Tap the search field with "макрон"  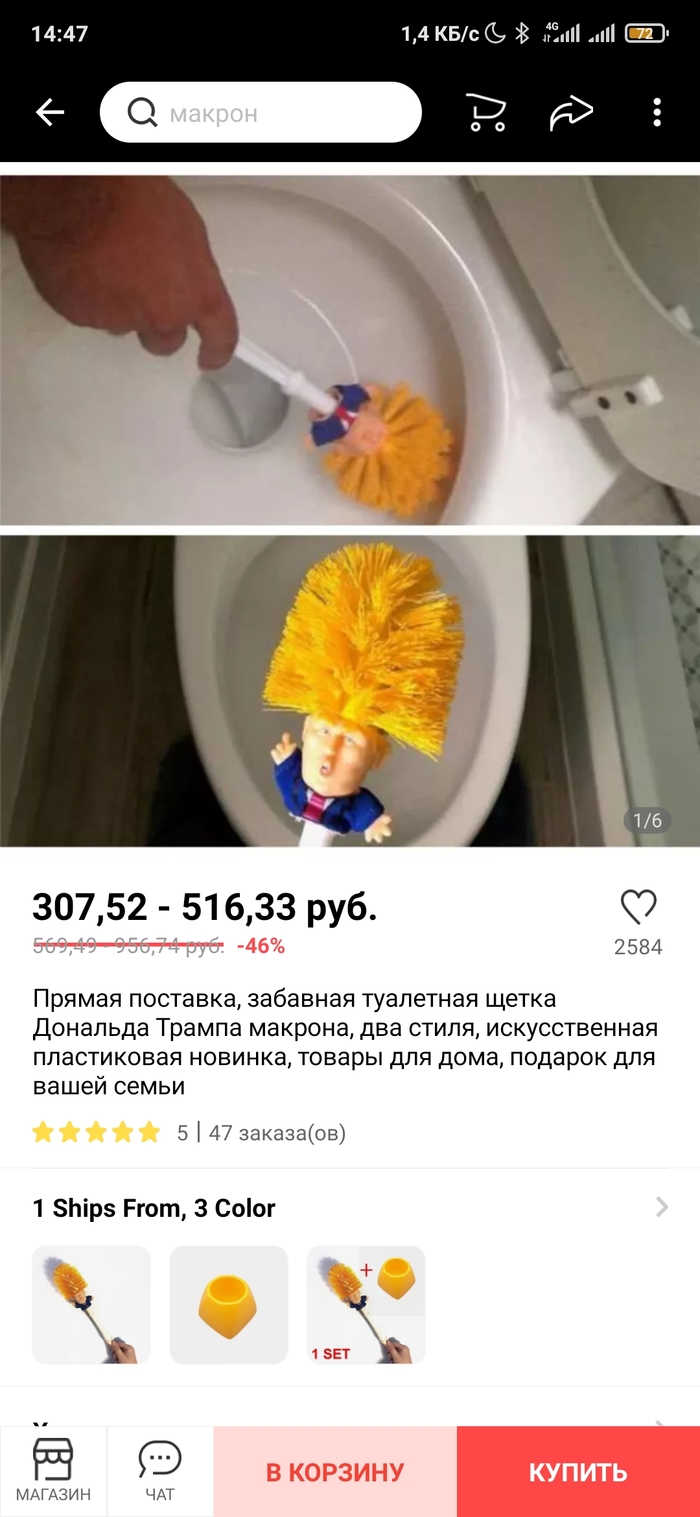coord(260,113)
